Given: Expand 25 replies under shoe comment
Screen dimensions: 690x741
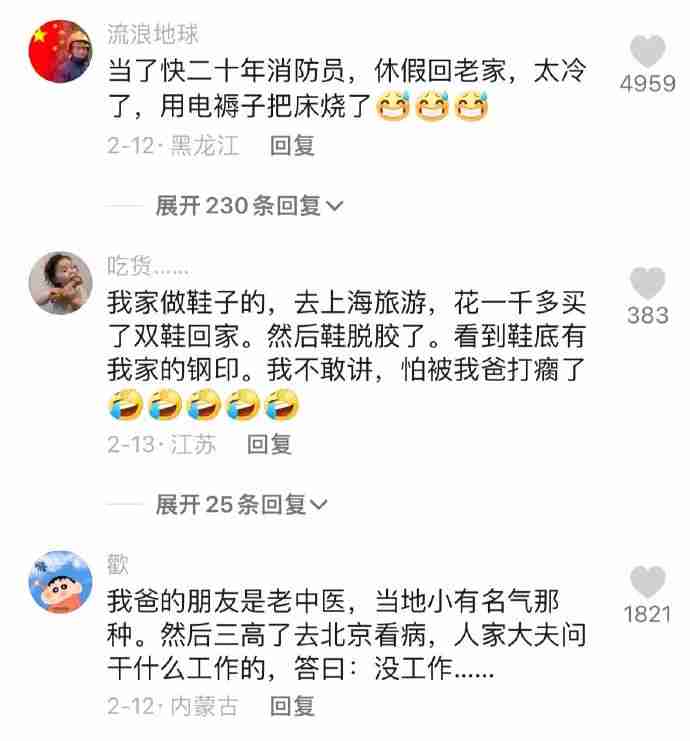Looking at the screenshot, I should 241,505.
